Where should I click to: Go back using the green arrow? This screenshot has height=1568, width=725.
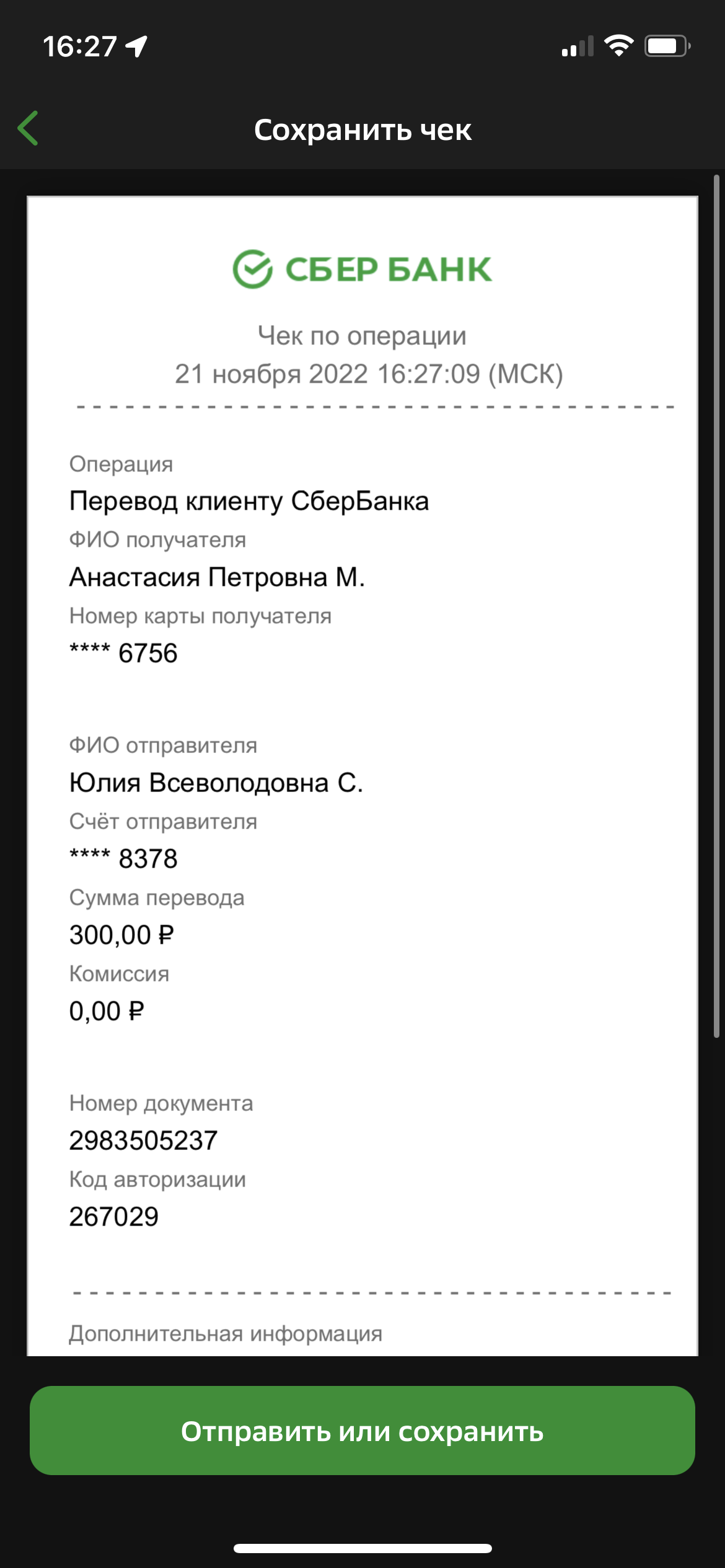(29, 129)
